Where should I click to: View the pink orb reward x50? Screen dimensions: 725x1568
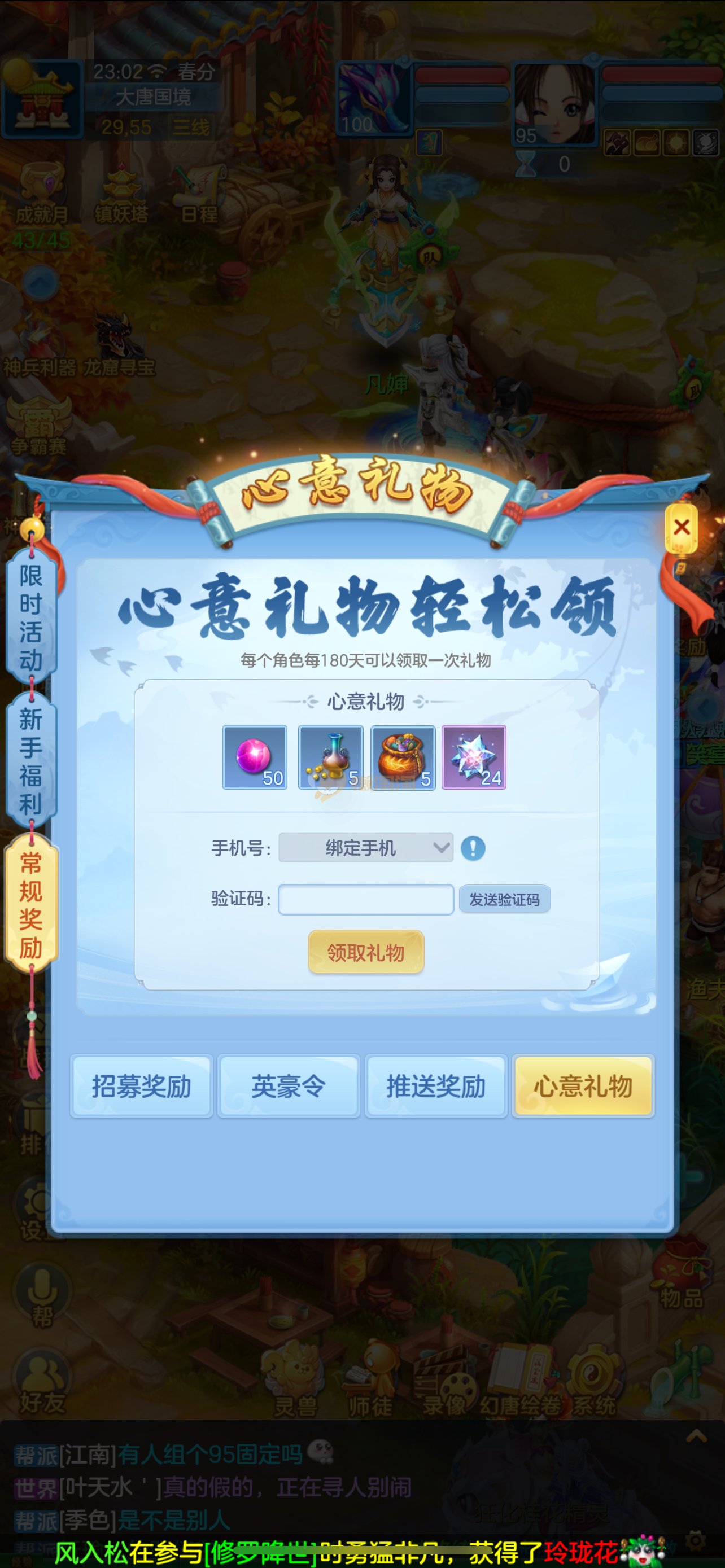[255, 757]
